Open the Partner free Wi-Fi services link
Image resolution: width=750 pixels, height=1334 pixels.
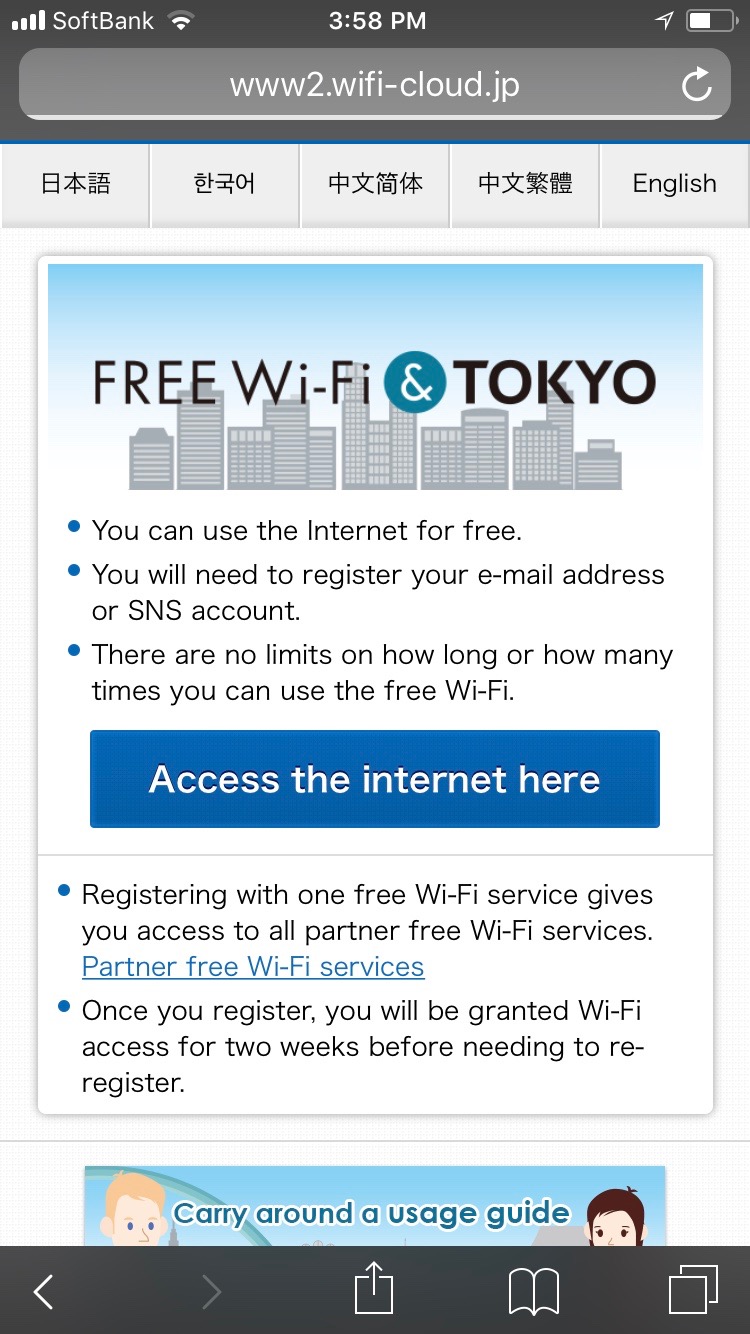click(253, 967)
